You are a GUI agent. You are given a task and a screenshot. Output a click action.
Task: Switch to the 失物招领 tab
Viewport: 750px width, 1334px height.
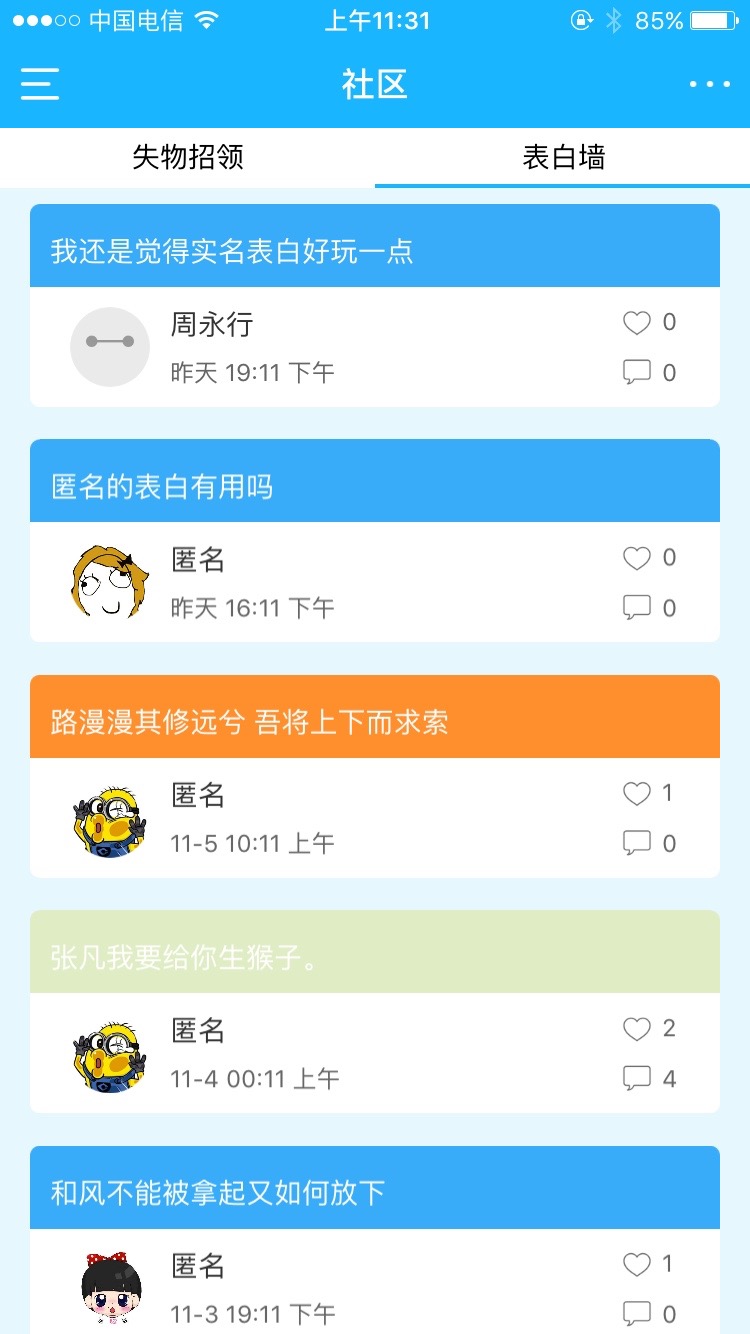coord(187,157)
